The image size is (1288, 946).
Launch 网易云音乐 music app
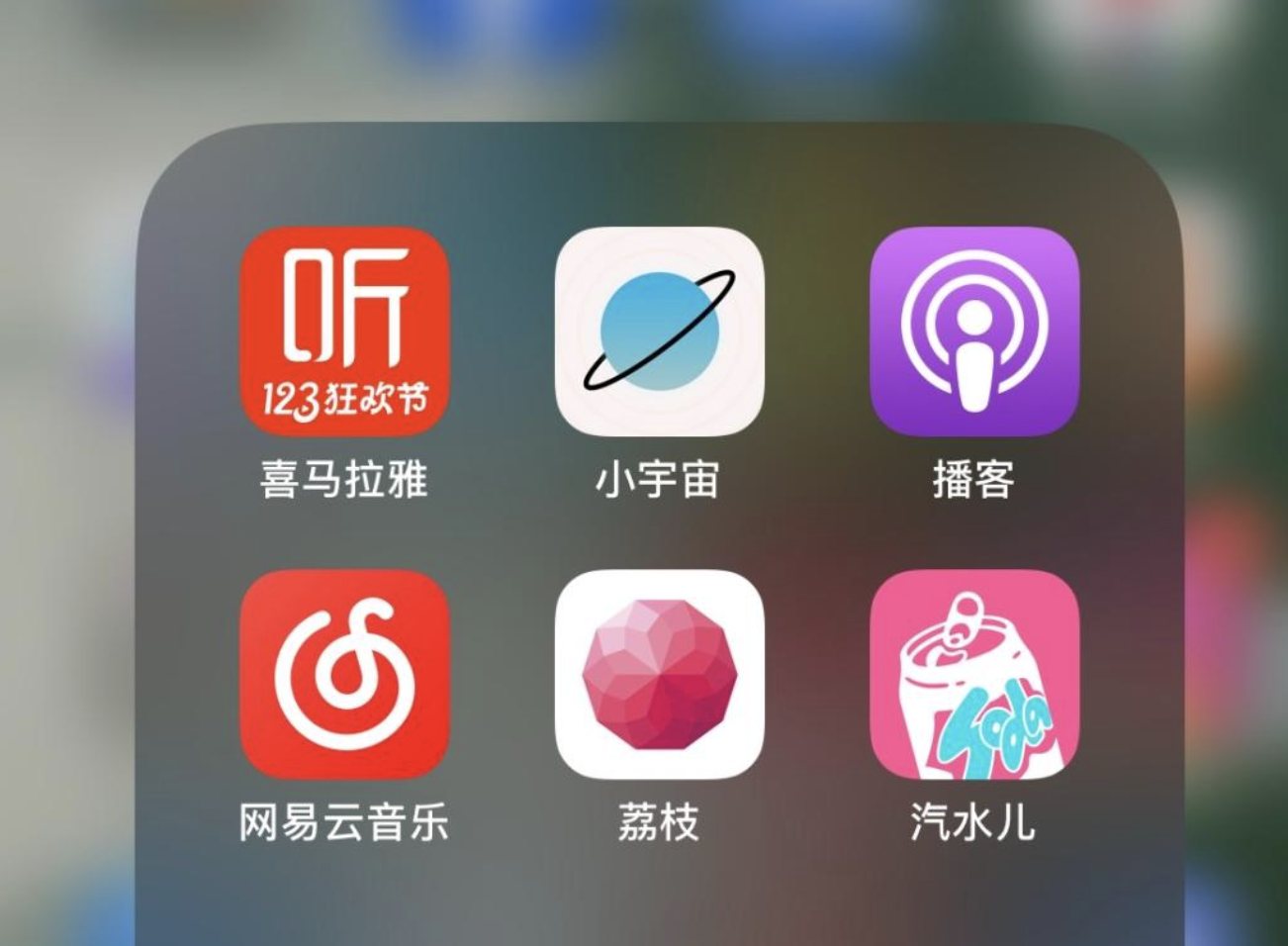tap(344, 675)
